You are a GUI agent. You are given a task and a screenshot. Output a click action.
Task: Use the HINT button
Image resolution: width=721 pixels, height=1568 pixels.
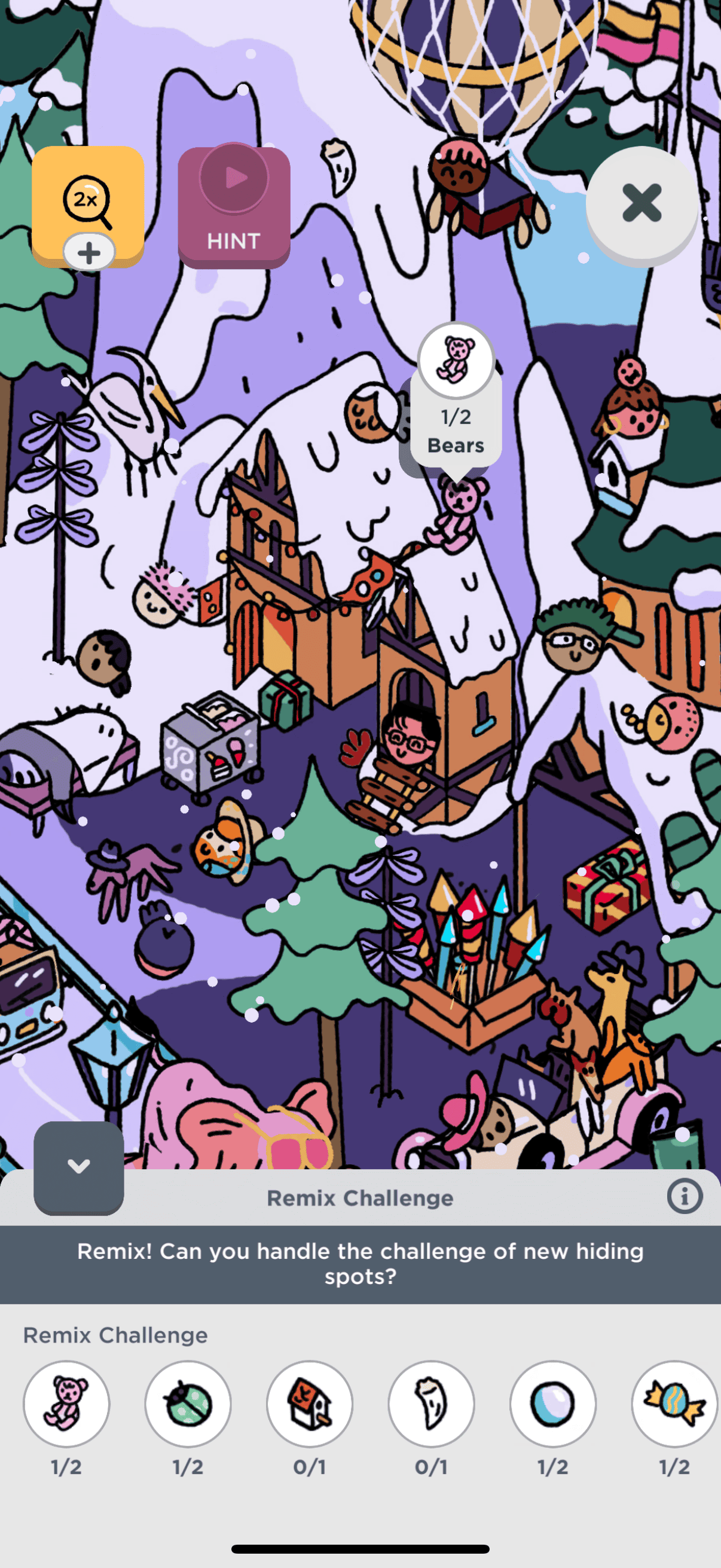[x=234, y=207]
